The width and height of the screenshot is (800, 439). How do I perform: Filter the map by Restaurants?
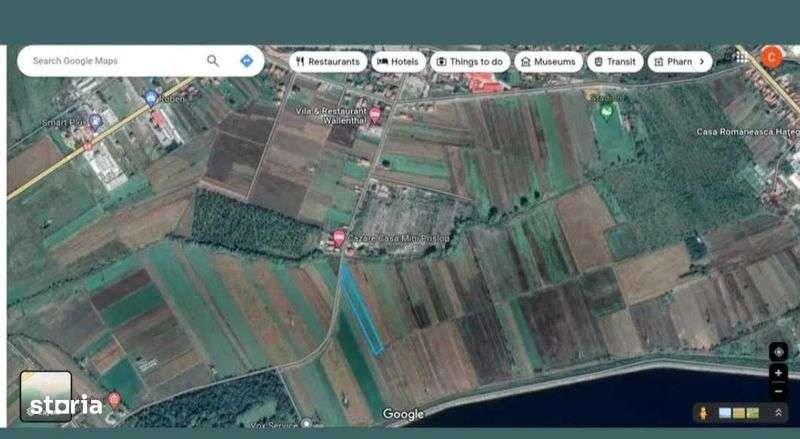point(327,62)
